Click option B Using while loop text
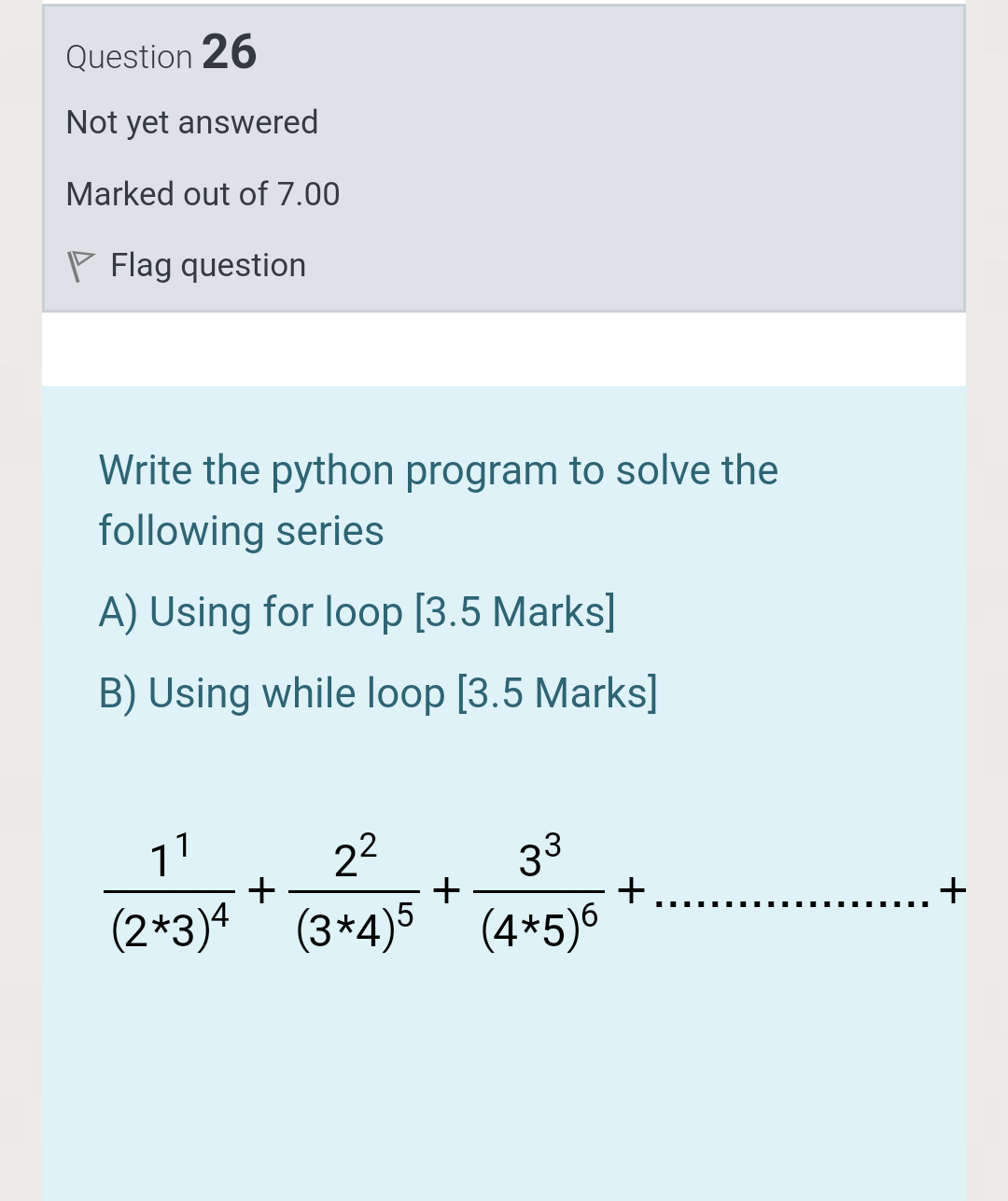1008x1201 pixels. point(377,692)
